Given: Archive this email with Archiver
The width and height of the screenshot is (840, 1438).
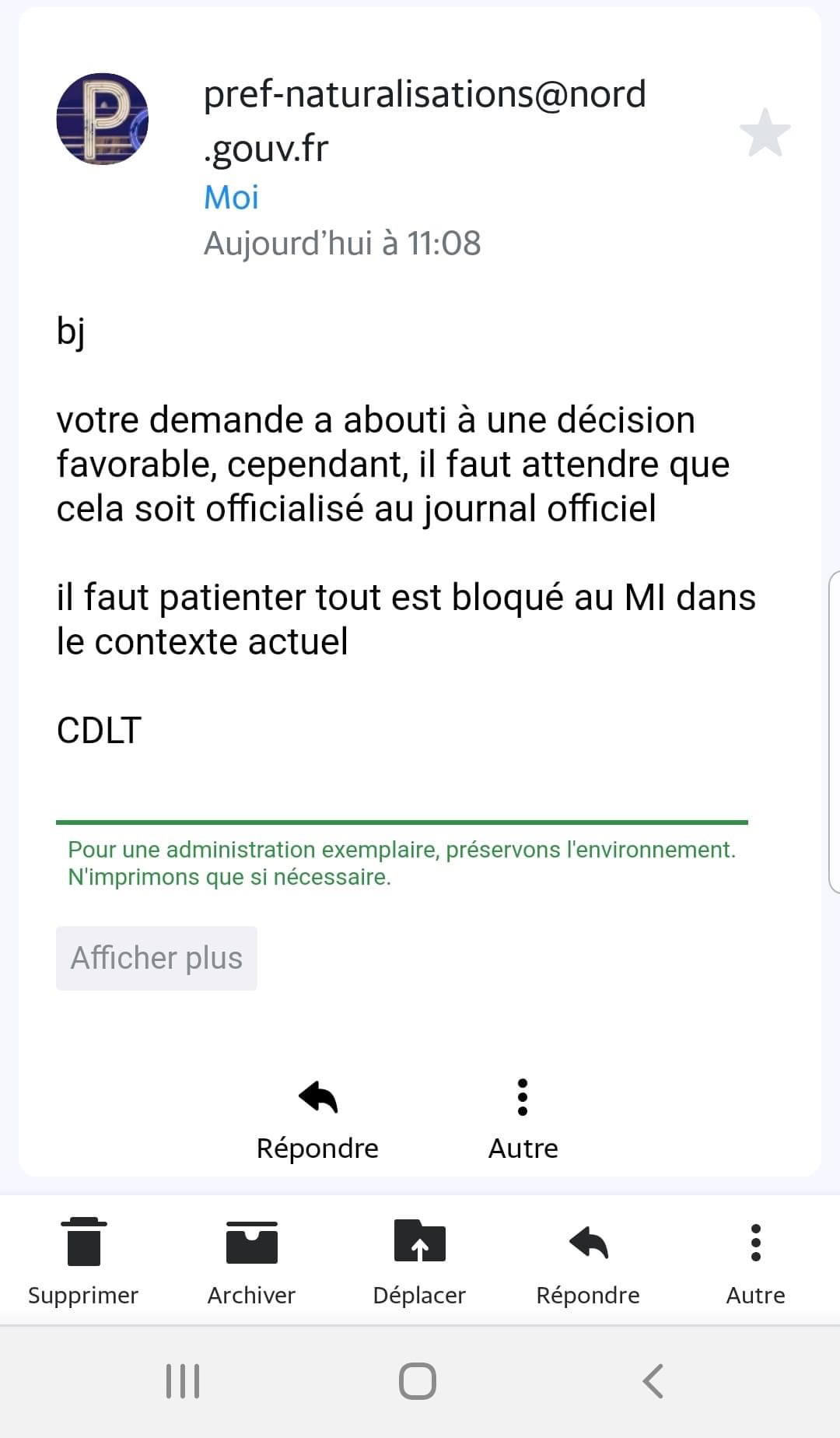Looking at the screenshot, I should [251, 1261].
